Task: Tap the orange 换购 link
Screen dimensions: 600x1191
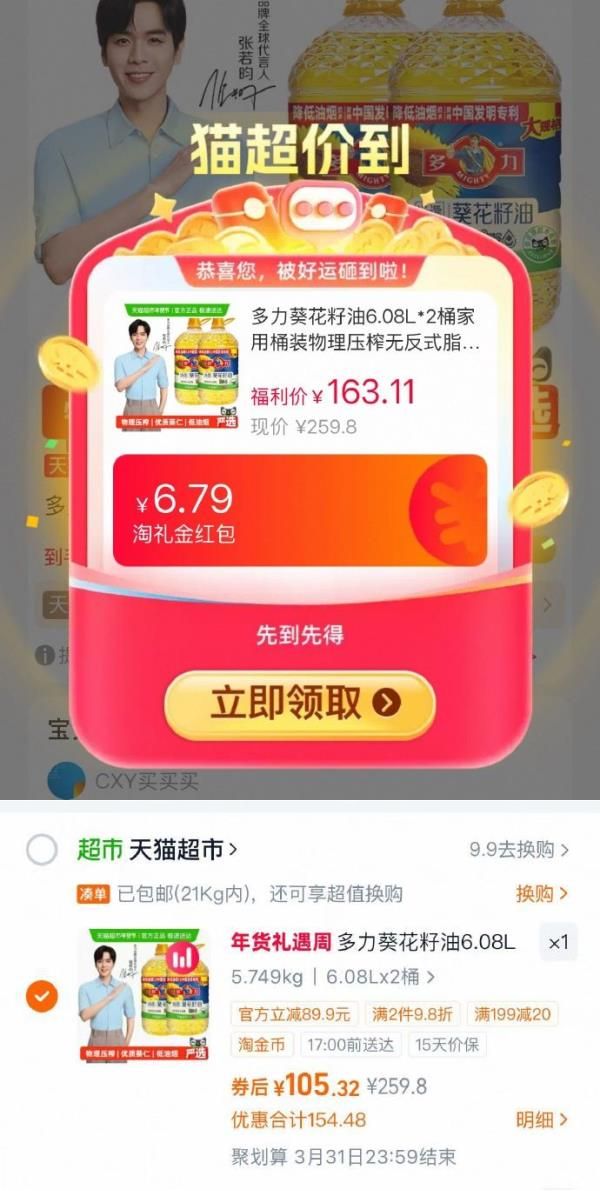Action: 542,894
